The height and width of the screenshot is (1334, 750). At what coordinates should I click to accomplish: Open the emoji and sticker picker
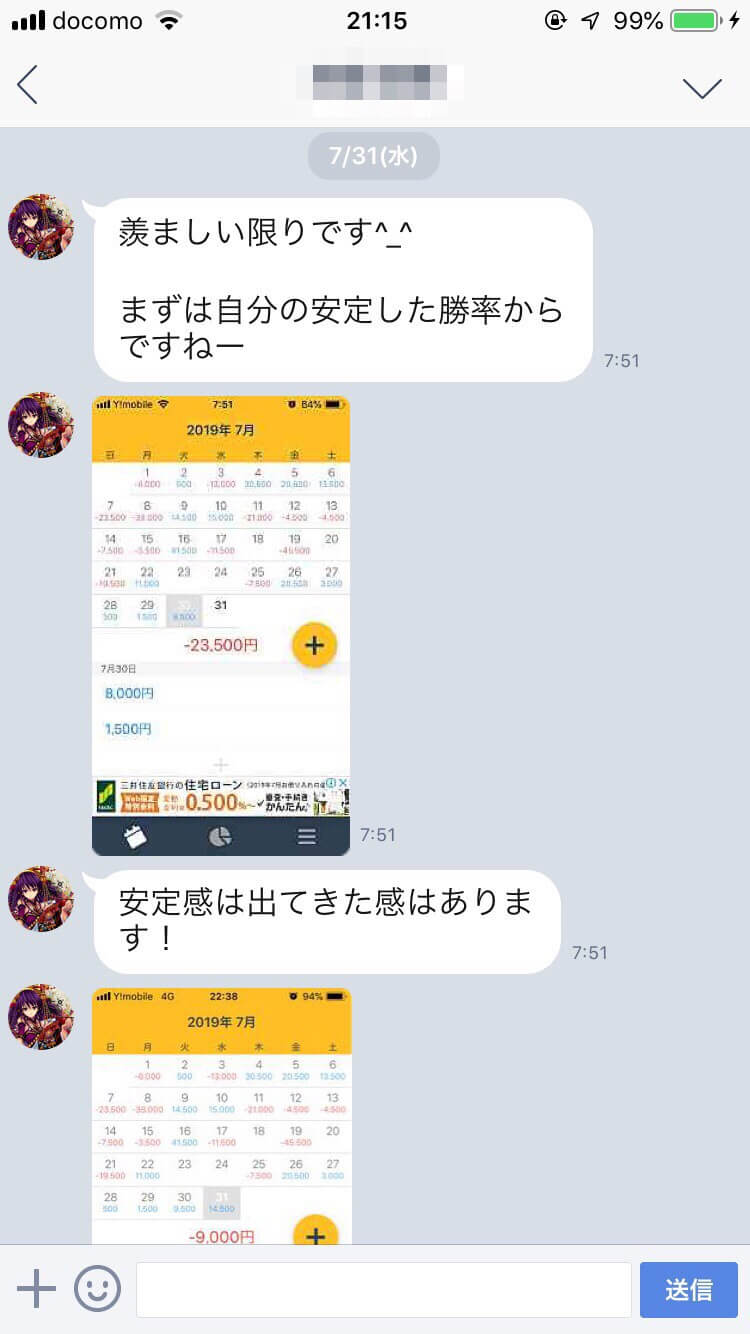pyautogui.click(x=97, y=1289)
